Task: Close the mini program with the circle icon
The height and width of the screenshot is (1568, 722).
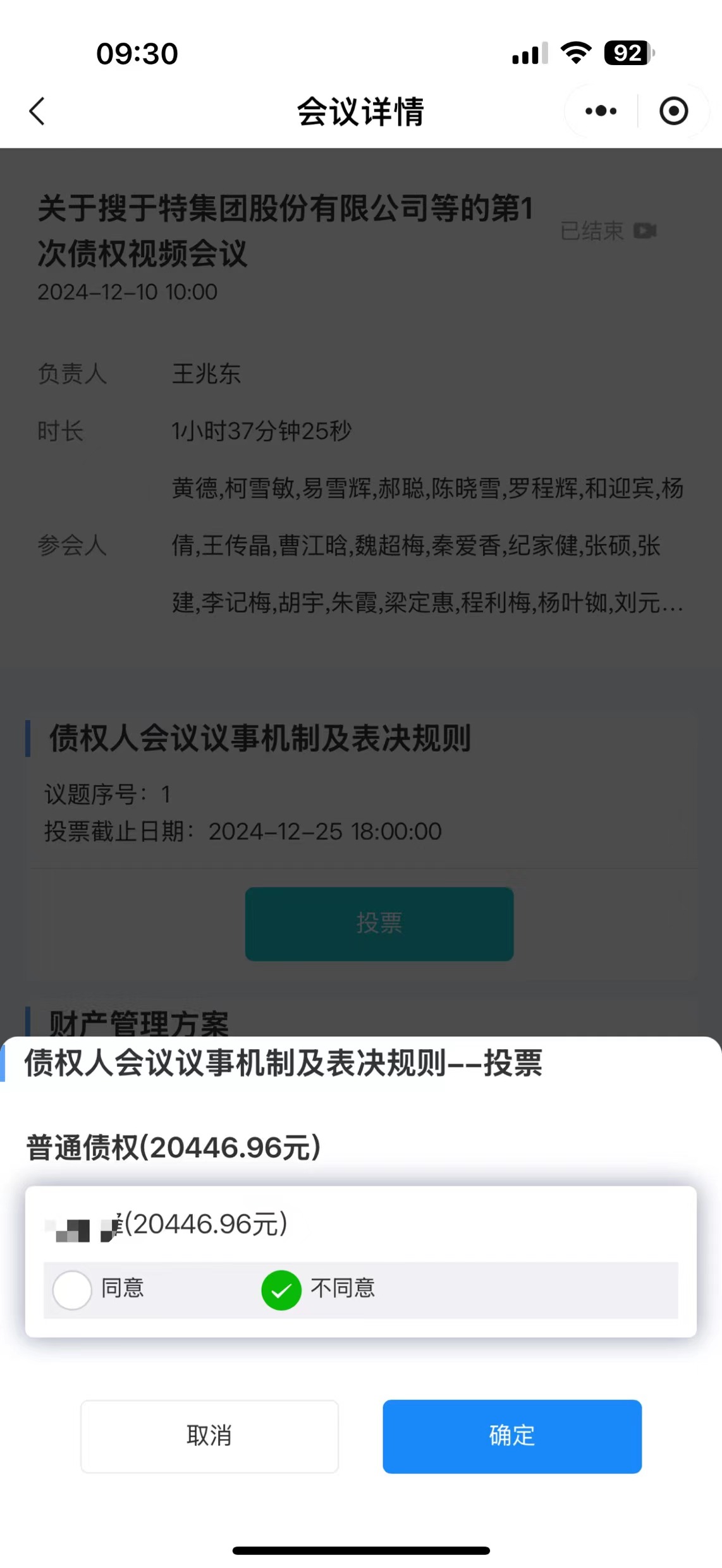Action: tap(673, 112)
